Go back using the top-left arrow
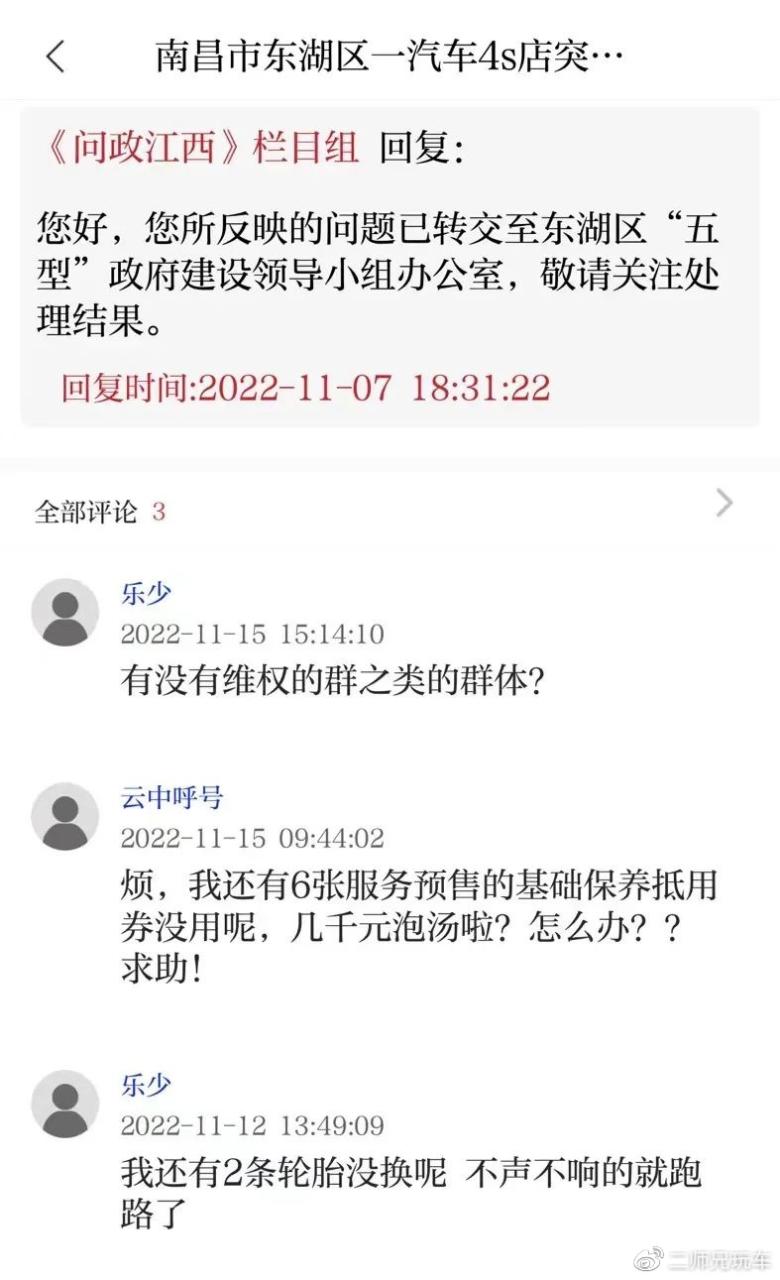Image resolution: width=780 pixels, height=1280 pixels. [55, 56]
